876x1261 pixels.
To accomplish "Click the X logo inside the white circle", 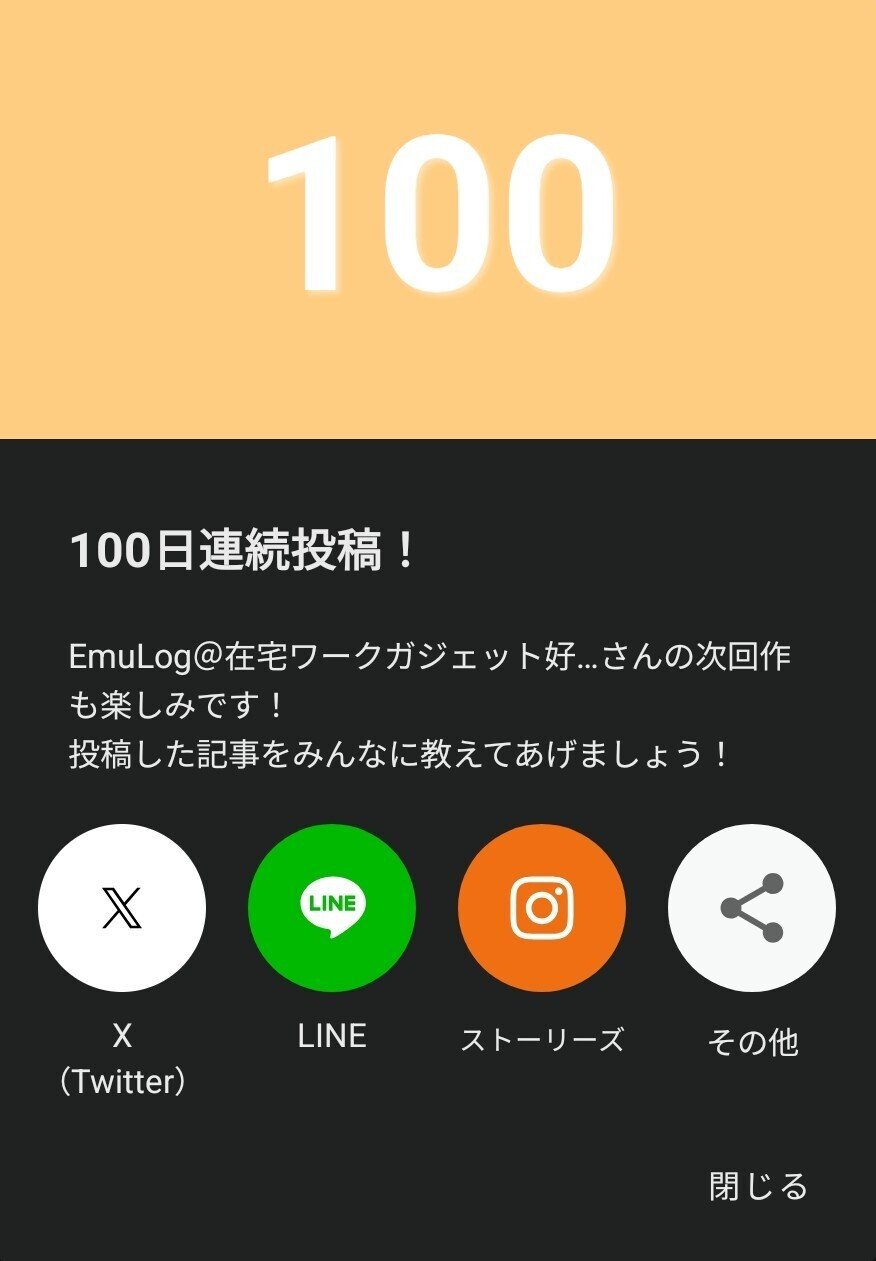I will (x=122, y=906).
